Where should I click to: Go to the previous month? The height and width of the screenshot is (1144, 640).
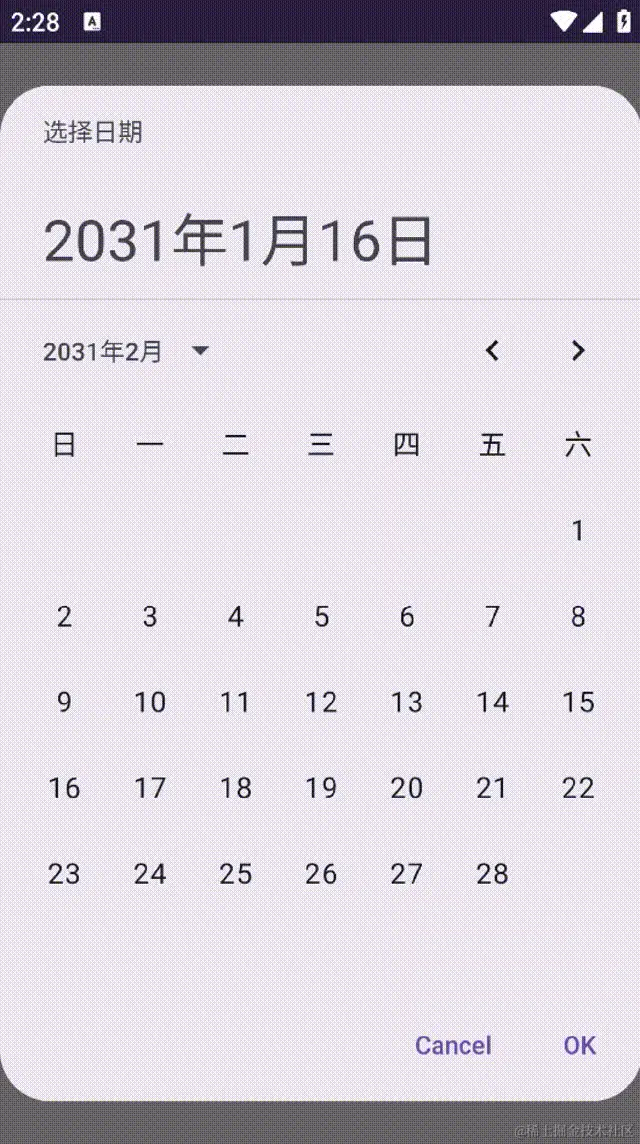[492, 351]
